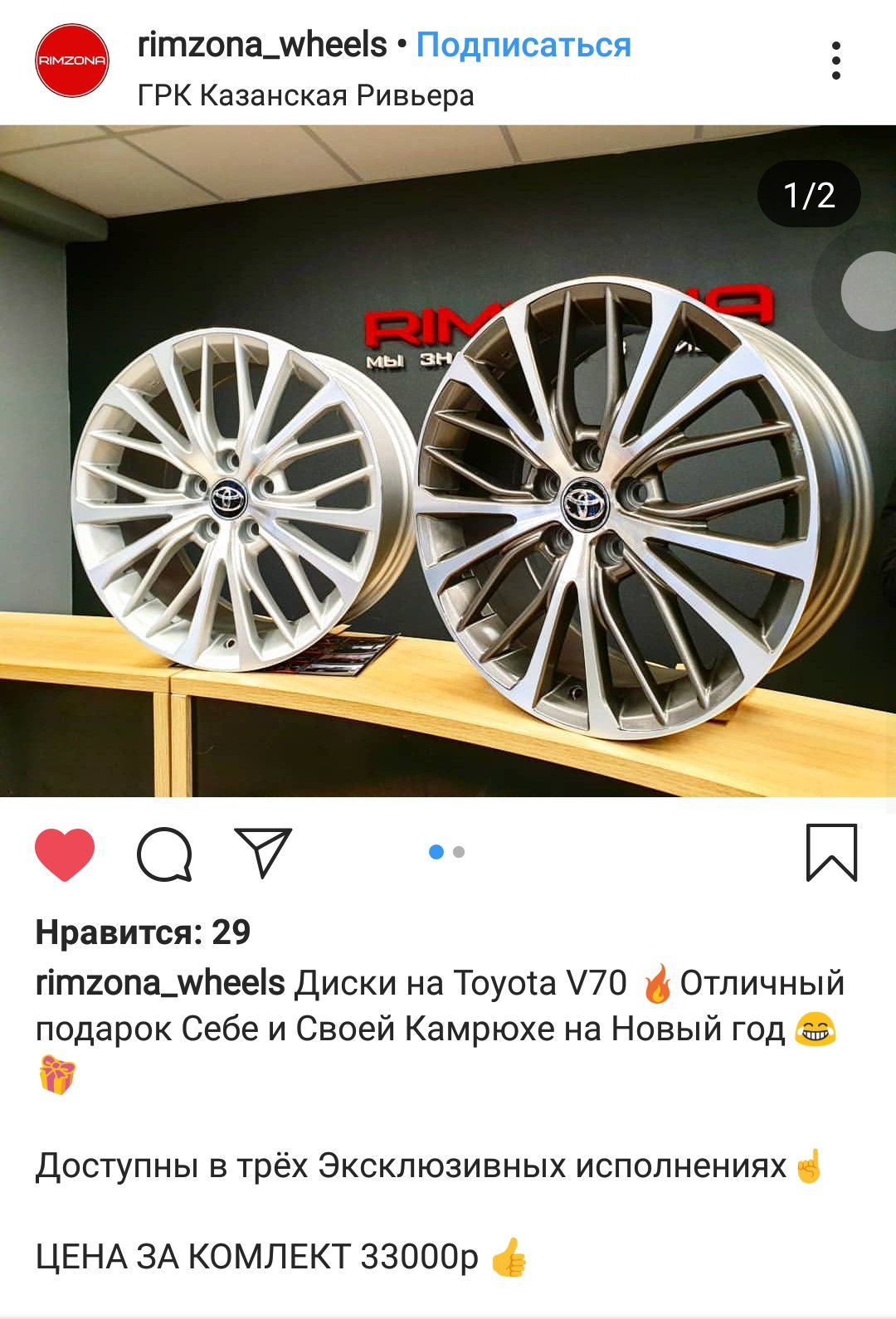896x1319 pixels.
Task: Open rimzona_wheels username in the header
Action: tap(262, 45)
